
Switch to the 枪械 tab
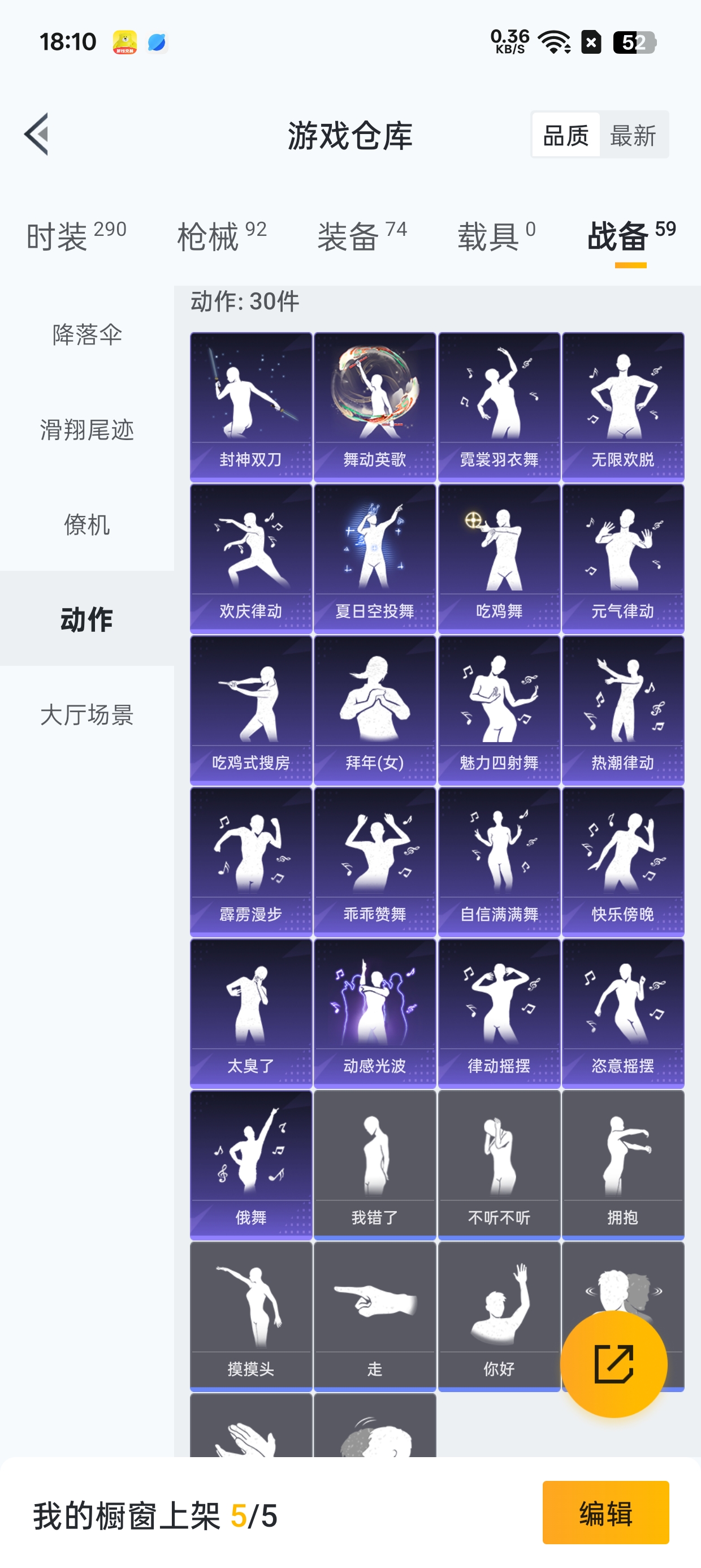[x=222, y=236]
